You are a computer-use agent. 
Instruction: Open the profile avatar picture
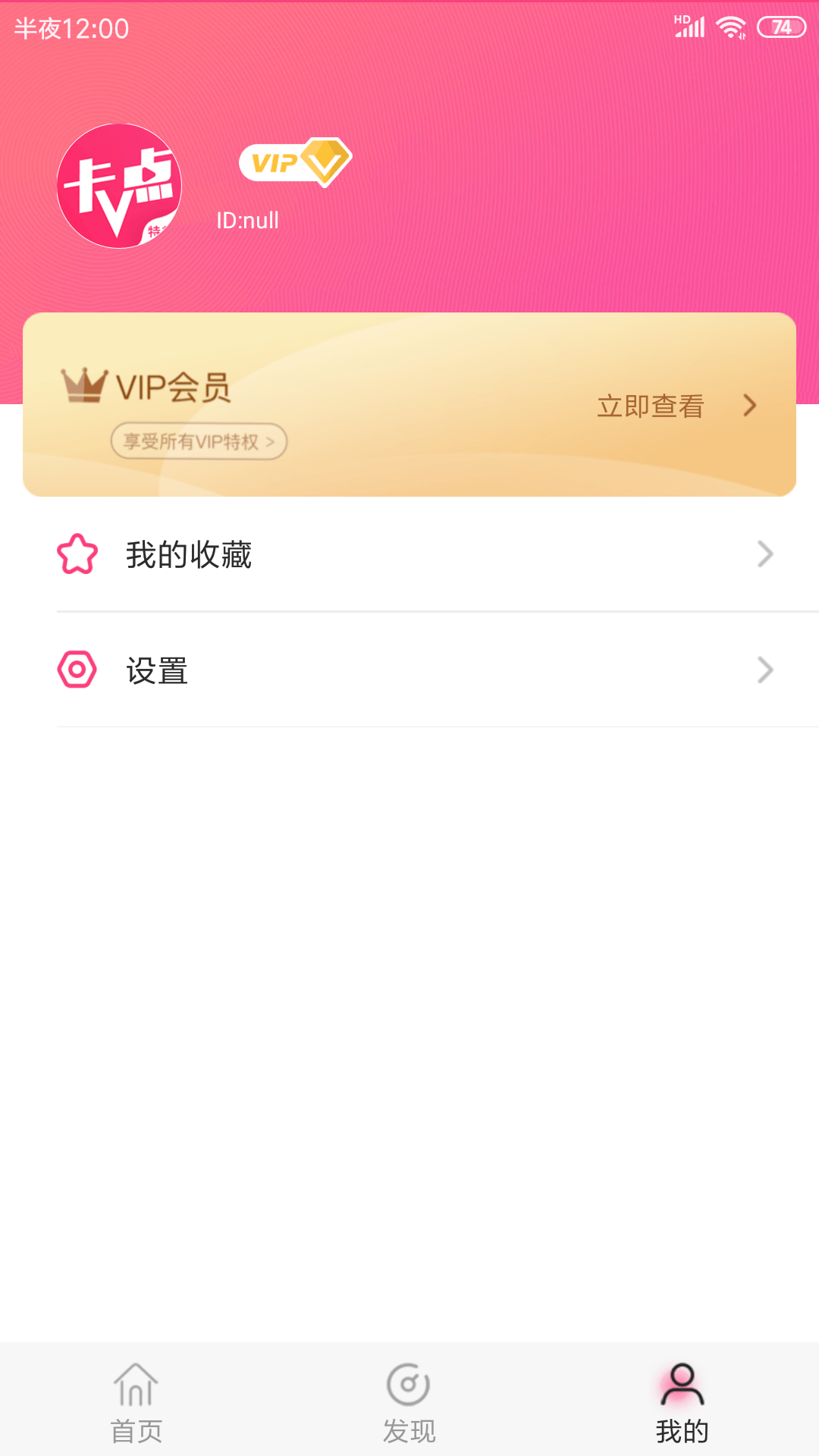tap(119, 186)
